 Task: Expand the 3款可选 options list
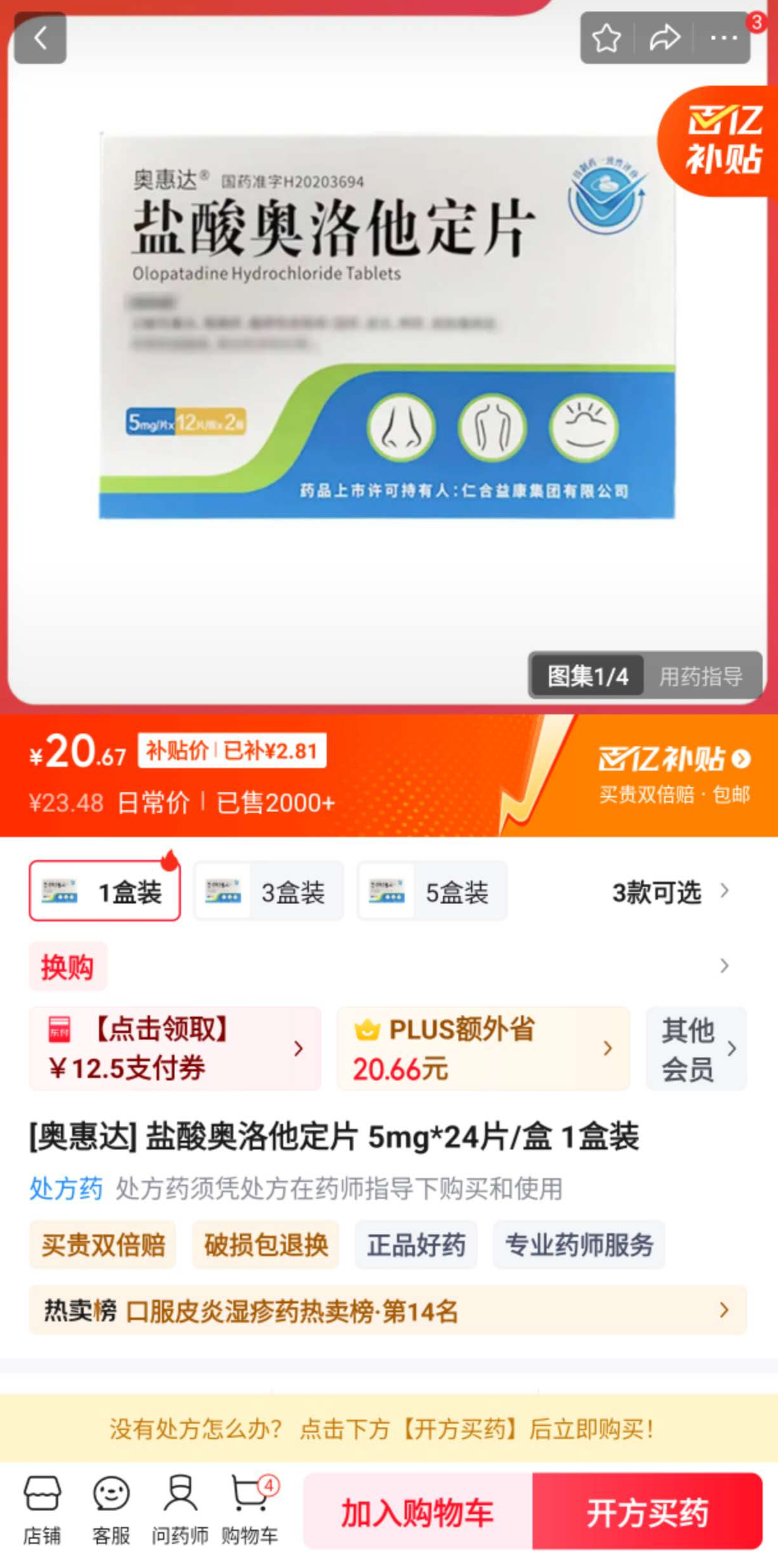669,891
